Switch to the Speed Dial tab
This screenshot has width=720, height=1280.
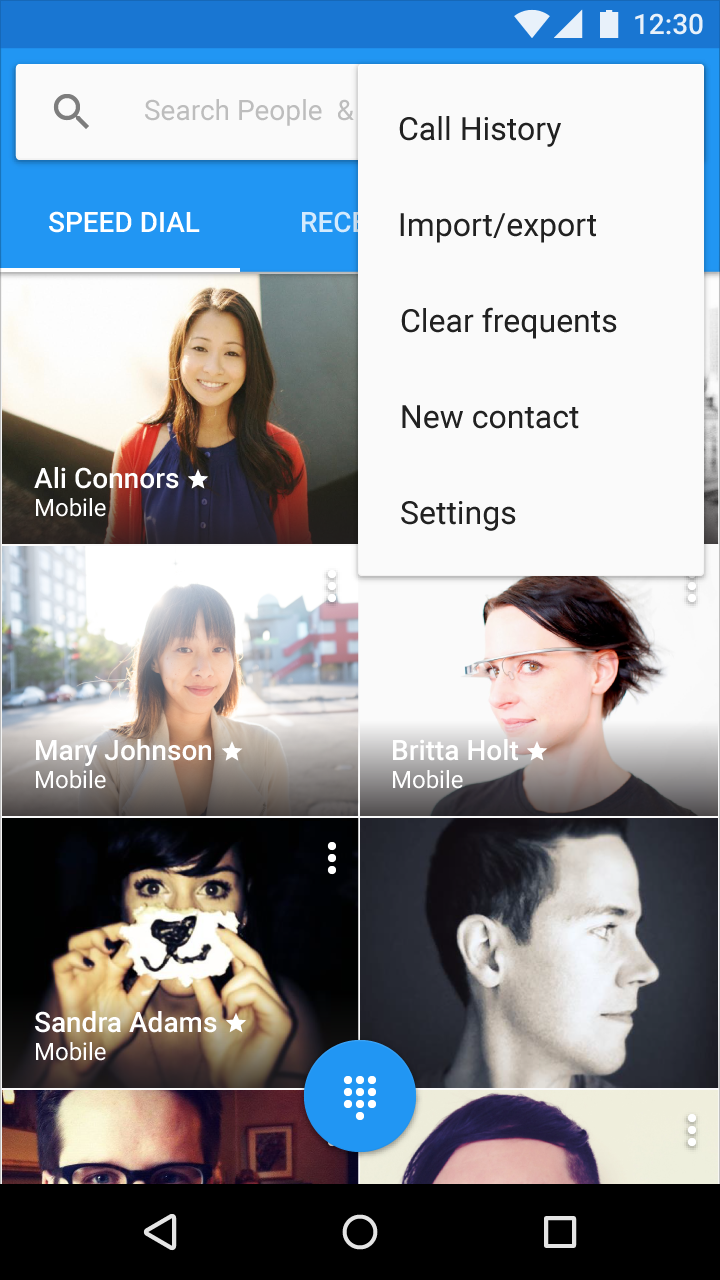point(123,223)
